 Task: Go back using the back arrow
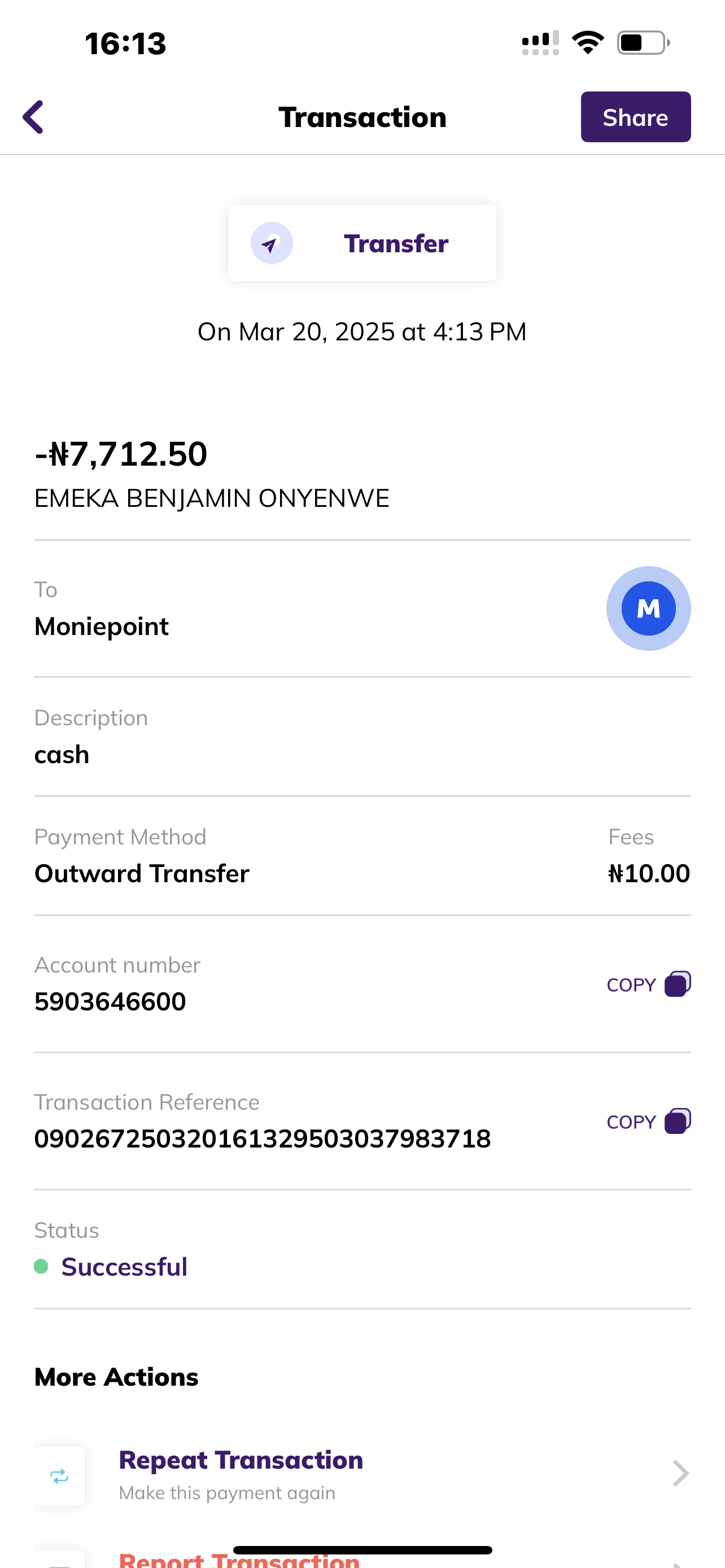click(x=33, y=117)
